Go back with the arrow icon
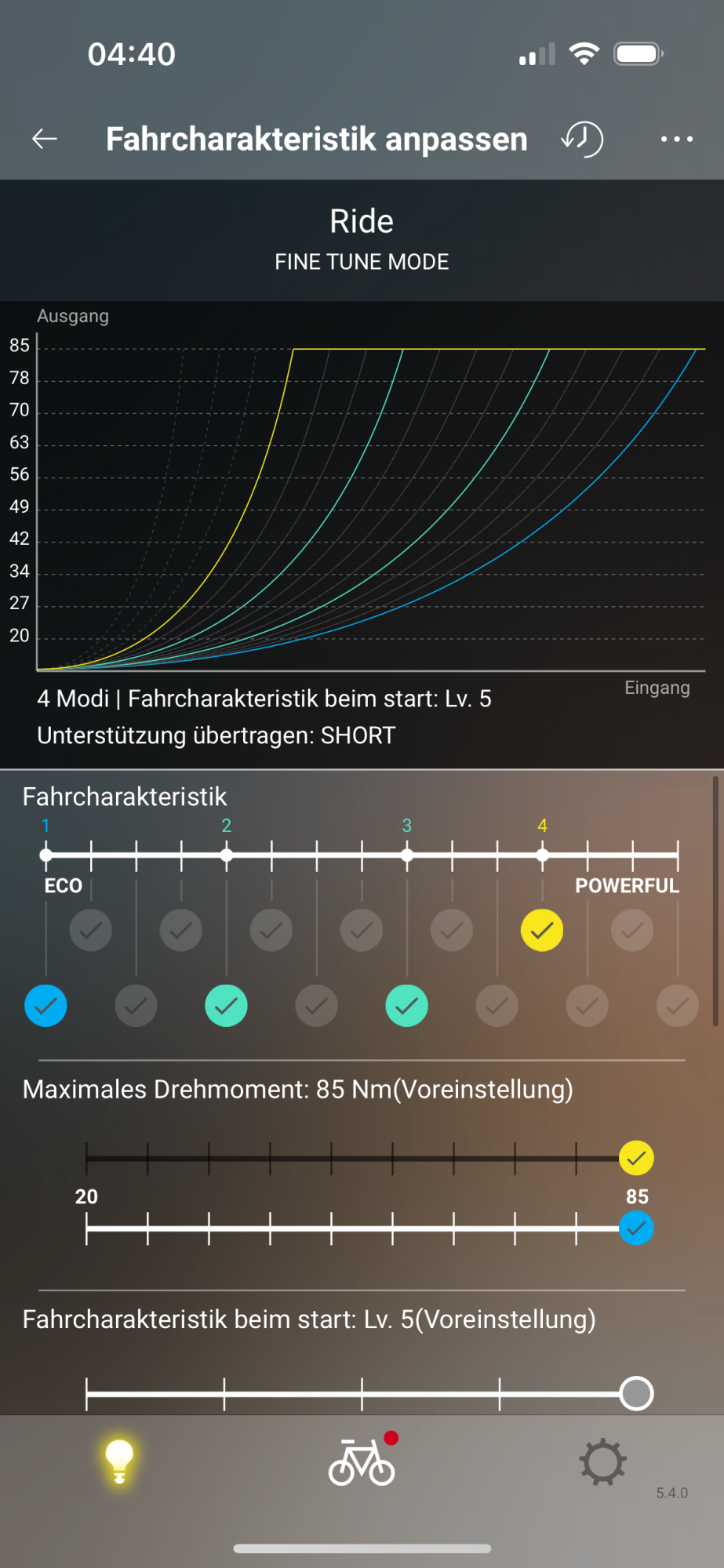The height and width of the screenshot is (1568, 724). [x=45, y=140]
